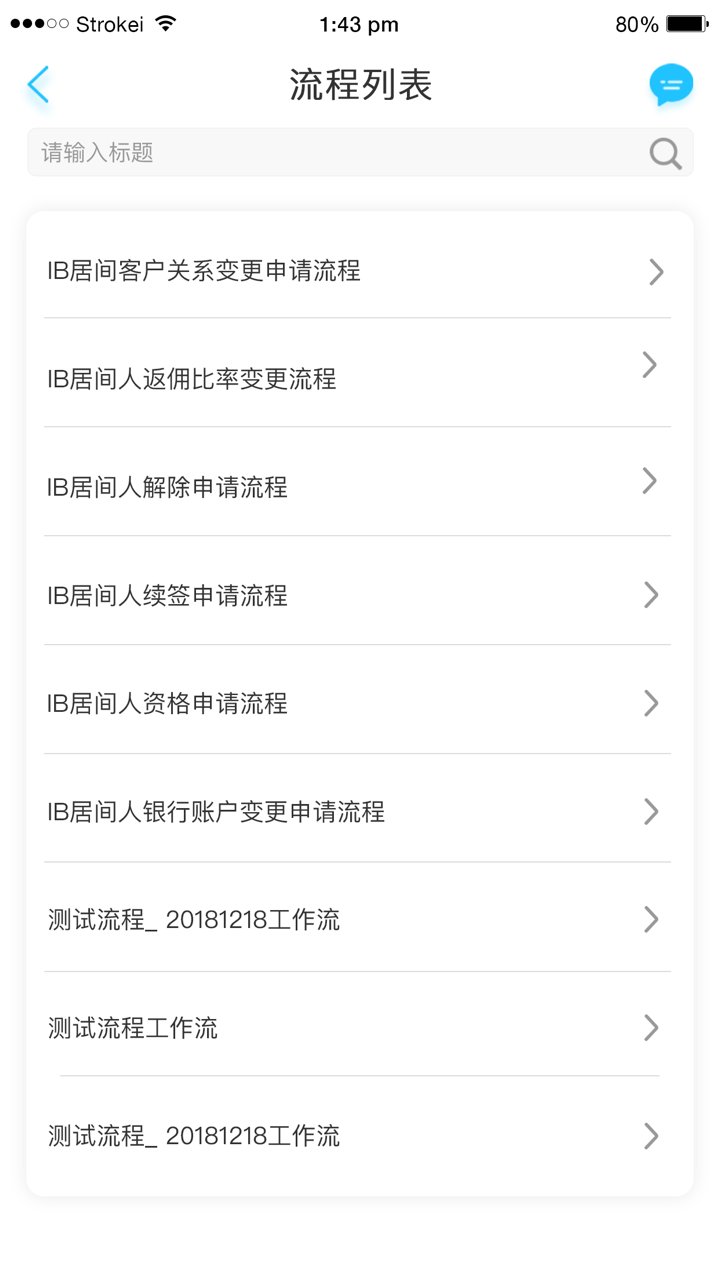Image resolution: width=720 pixels, height=1280 pixels.
Task: Expand the chevron beside IB居间人续签申请流程
Action: pos(651,595)
